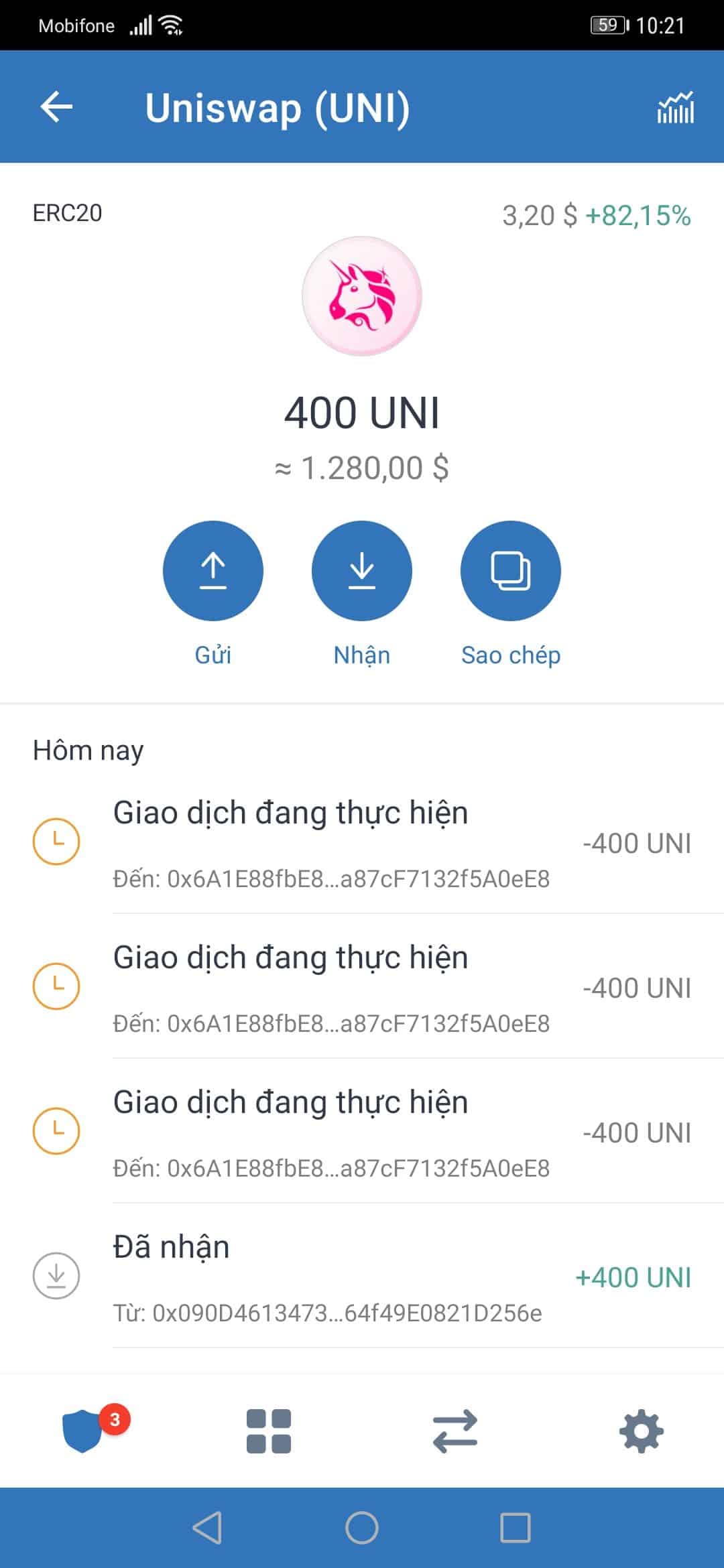Go back using the app bar arrow
Viewport: 724px width, 1568px height.
coord(56,107)
